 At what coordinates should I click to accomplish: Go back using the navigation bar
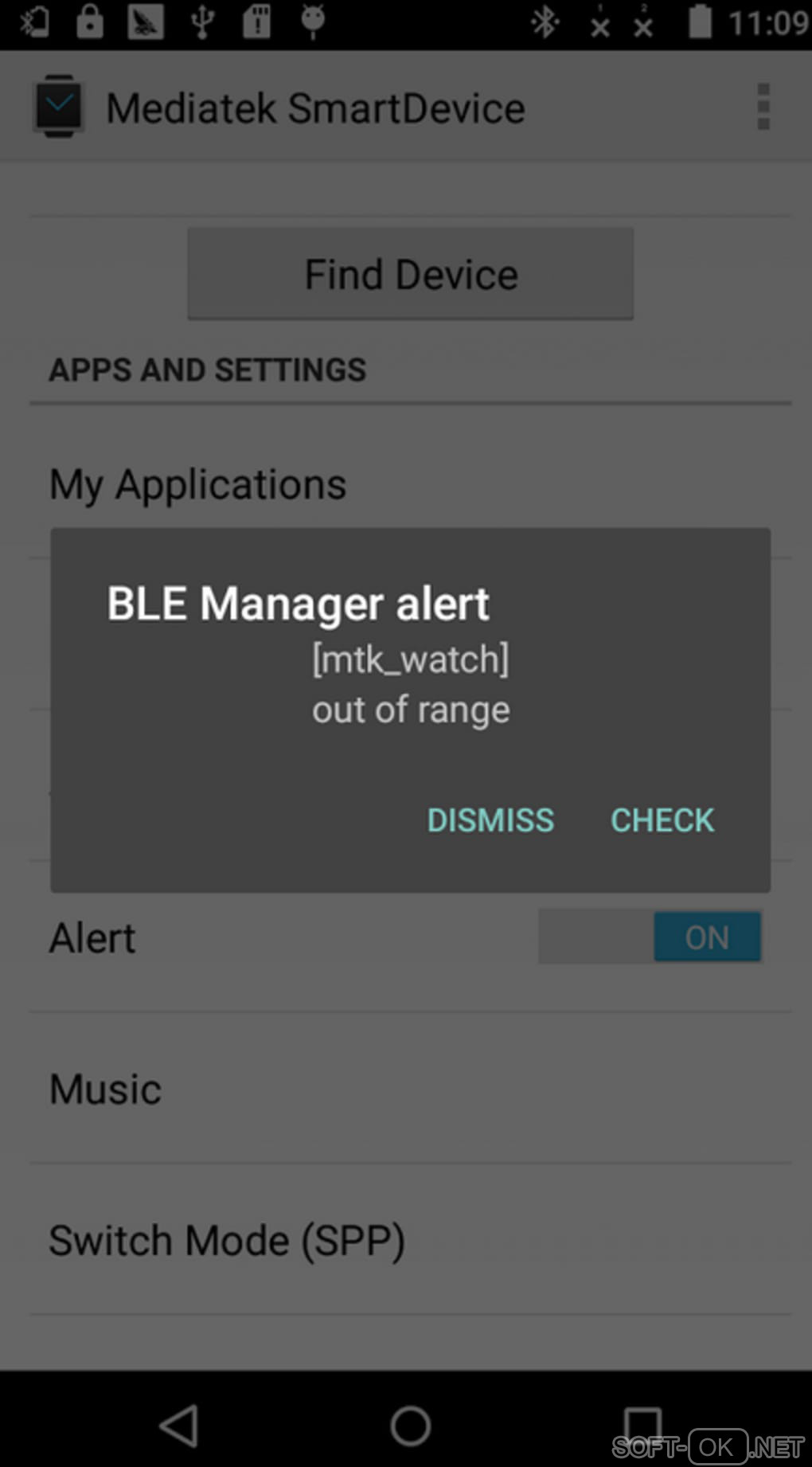point(179,1425)
